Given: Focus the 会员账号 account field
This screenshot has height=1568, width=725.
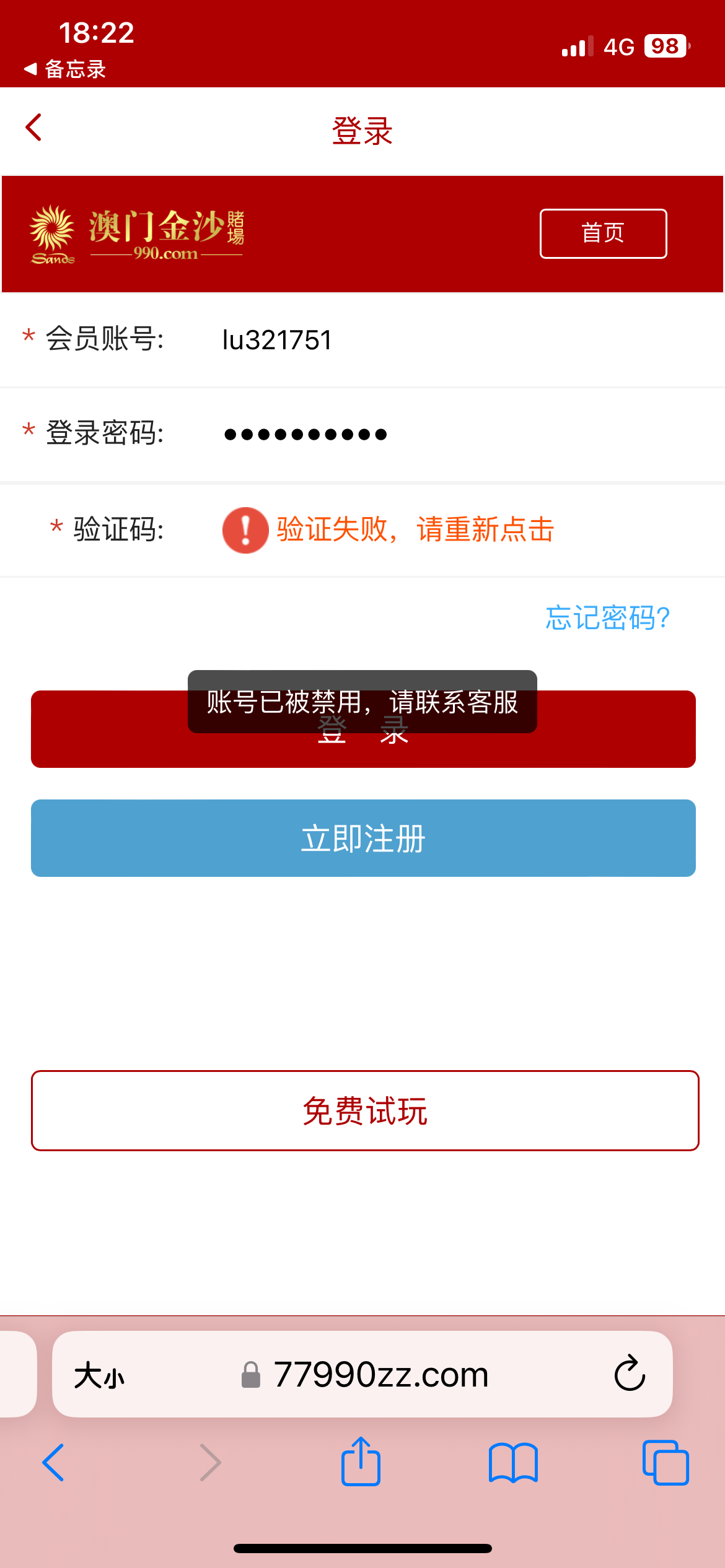Looking at the screenshot, I should (x=434, y=340).
